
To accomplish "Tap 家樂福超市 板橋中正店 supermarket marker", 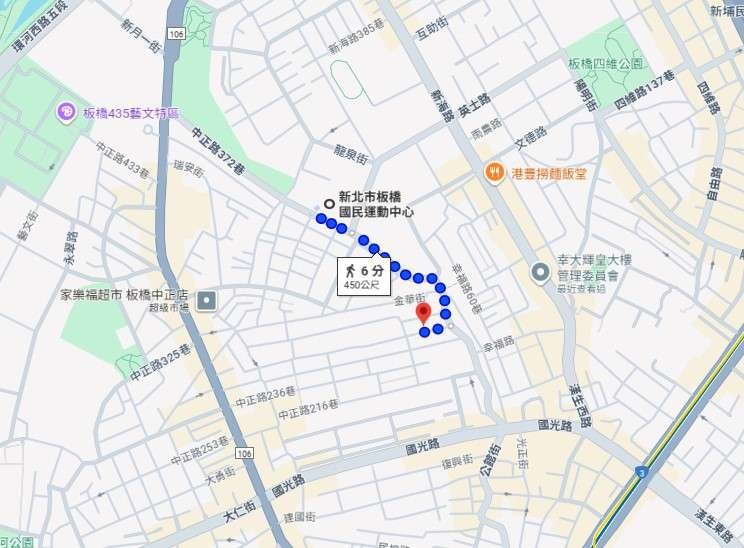I will coord(207,299).
